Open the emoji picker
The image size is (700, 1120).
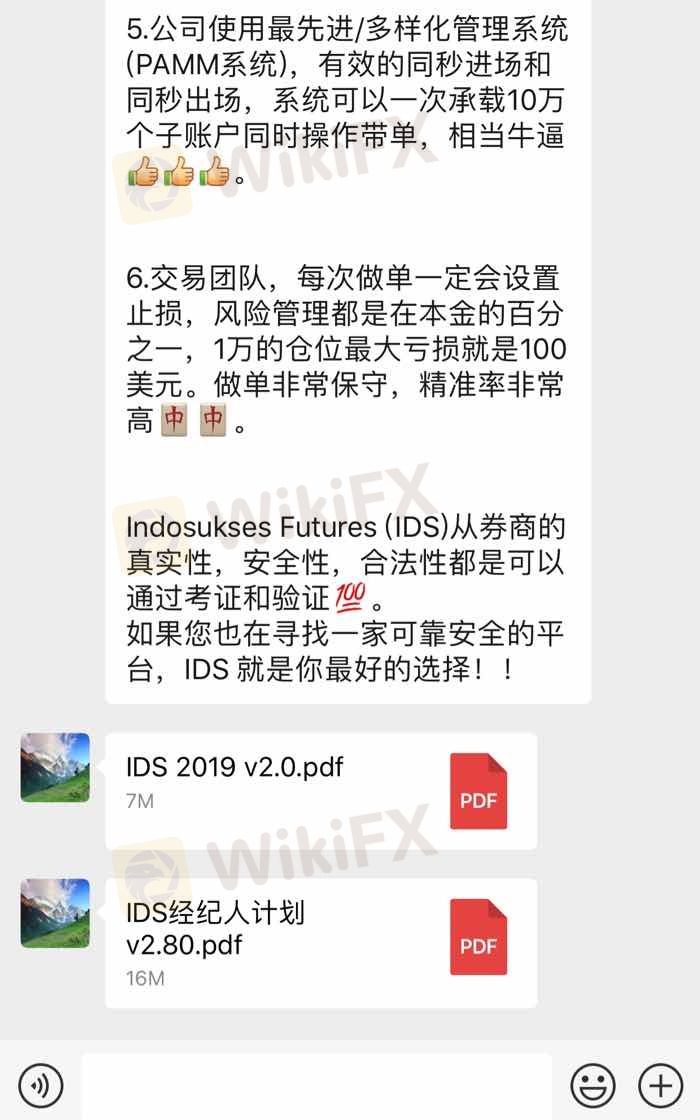tap(593, 1086)
